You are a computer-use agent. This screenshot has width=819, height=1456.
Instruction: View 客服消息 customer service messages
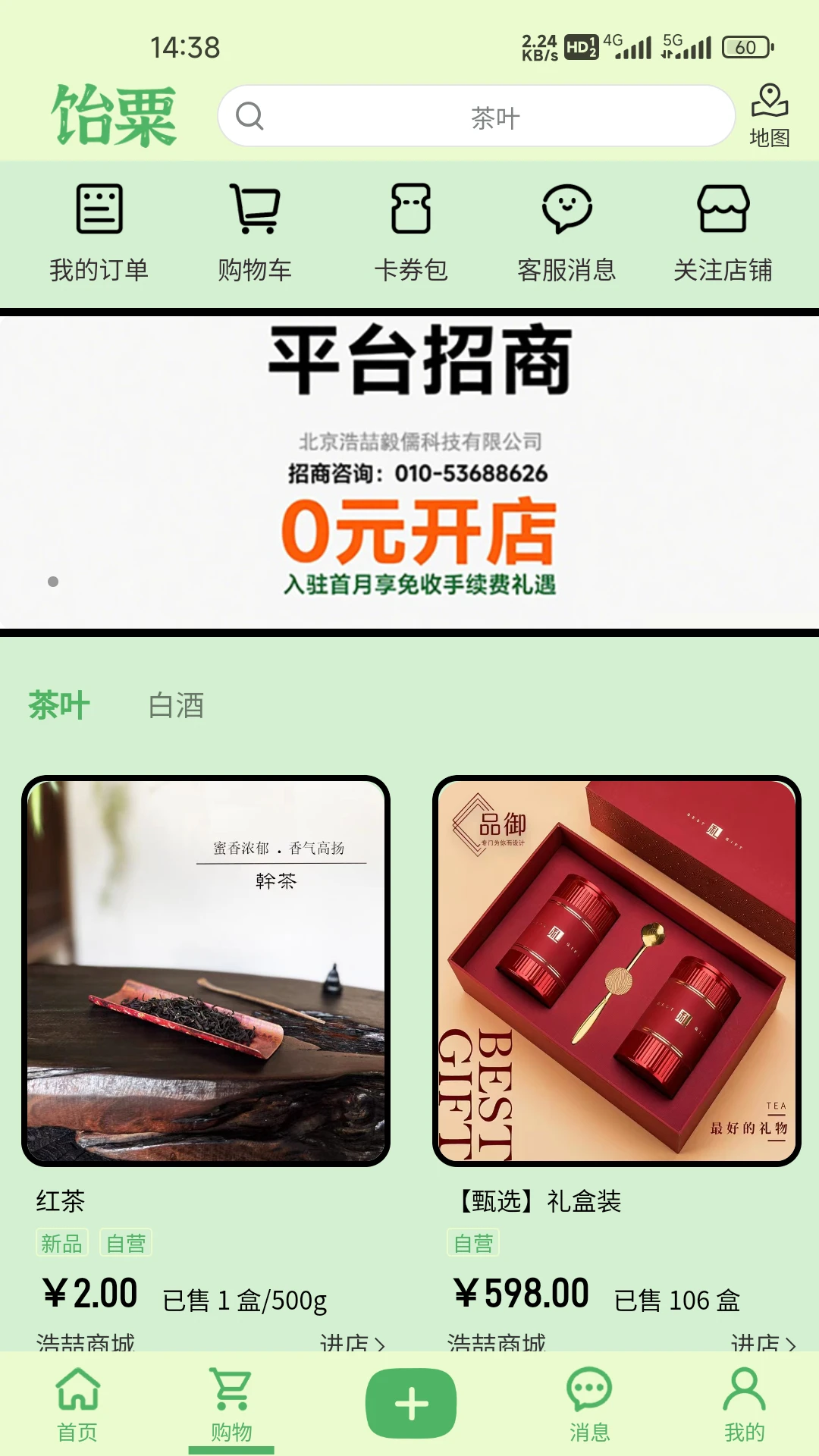[566, 233]
